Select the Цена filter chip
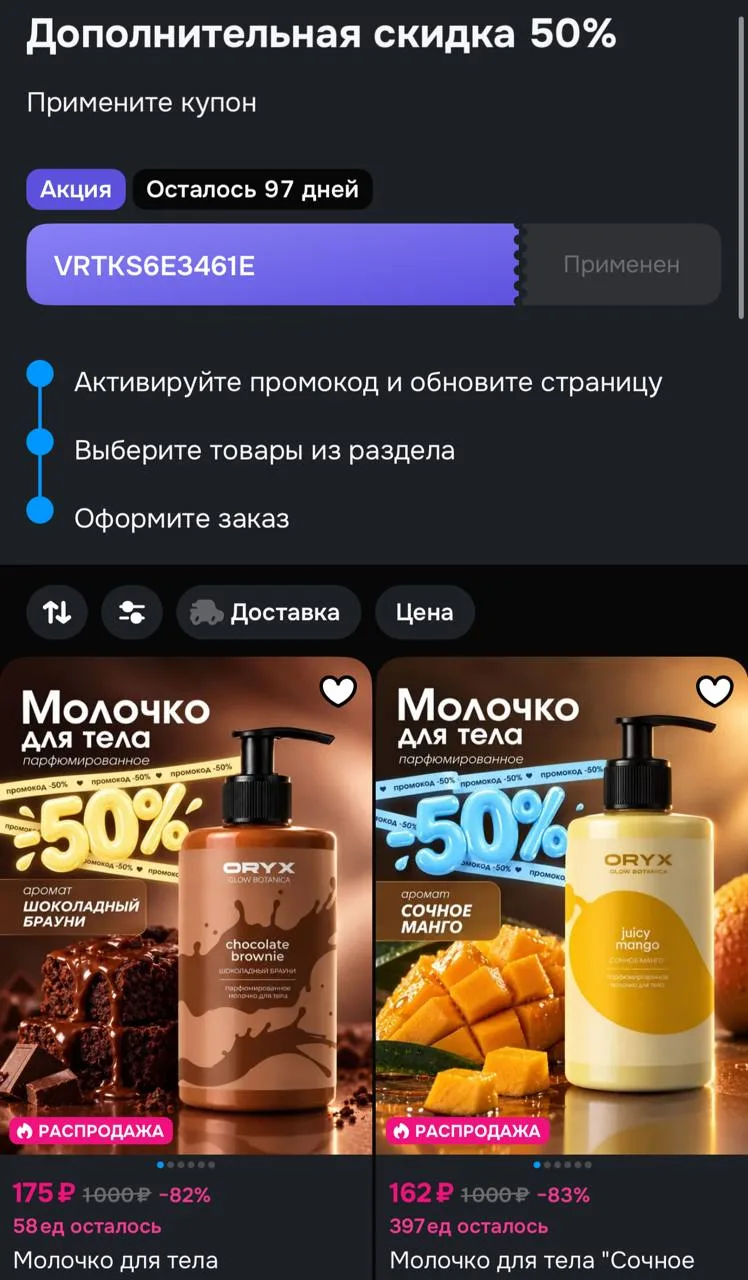The width and height of the screenshot is (748, 1280). click(424, 613)
